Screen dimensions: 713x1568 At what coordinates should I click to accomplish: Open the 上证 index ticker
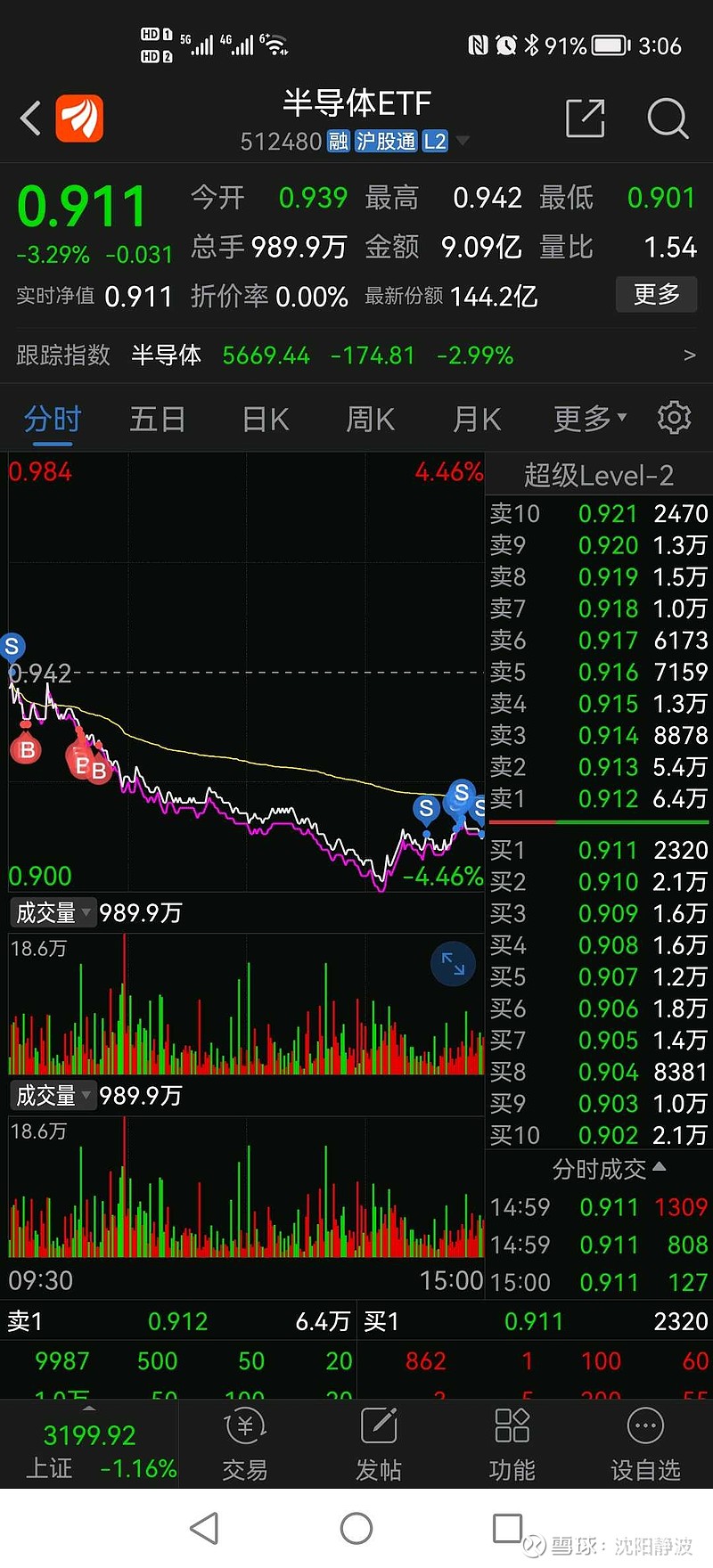[x=89, y=1450]
